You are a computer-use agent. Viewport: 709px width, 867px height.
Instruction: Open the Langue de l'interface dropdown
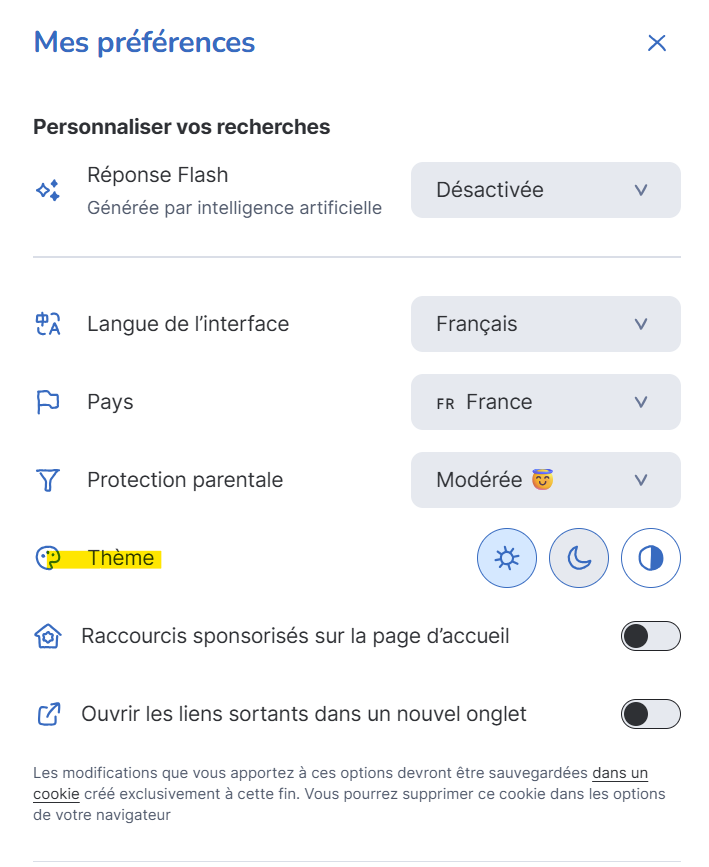tap(545, 324)
